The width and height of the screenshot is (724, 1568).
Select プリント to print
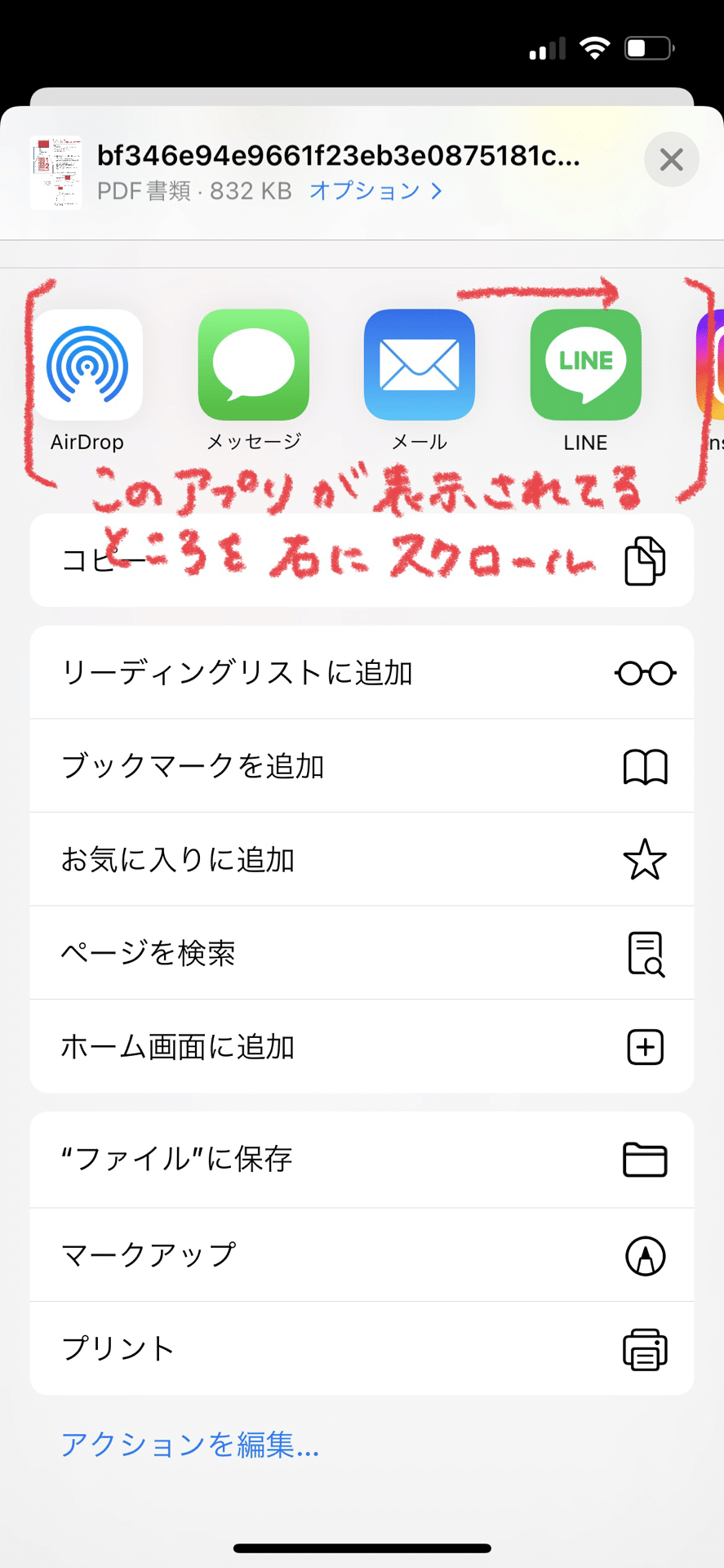tap(362, 1348)
